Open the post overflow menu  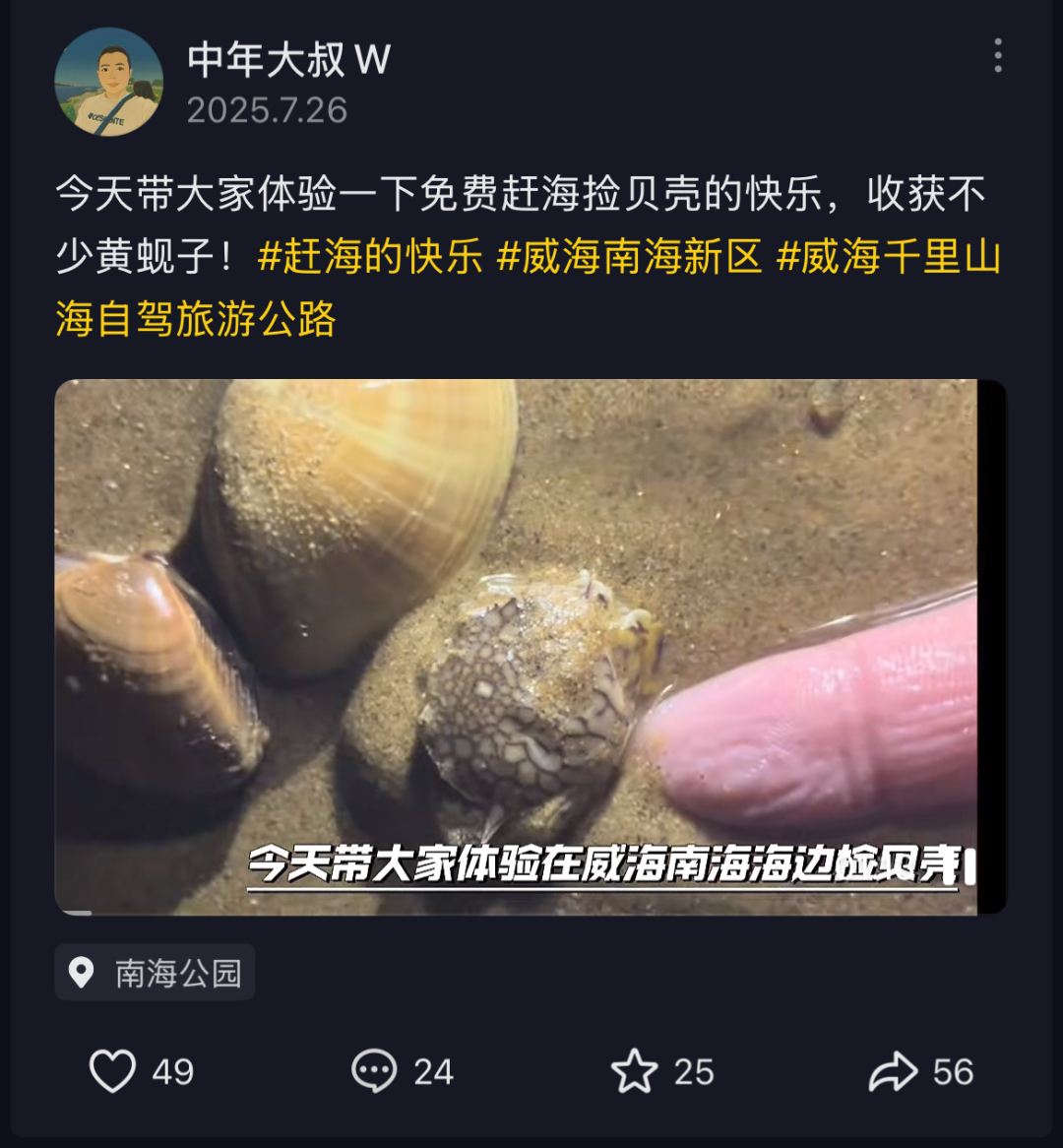click(997, 56)
